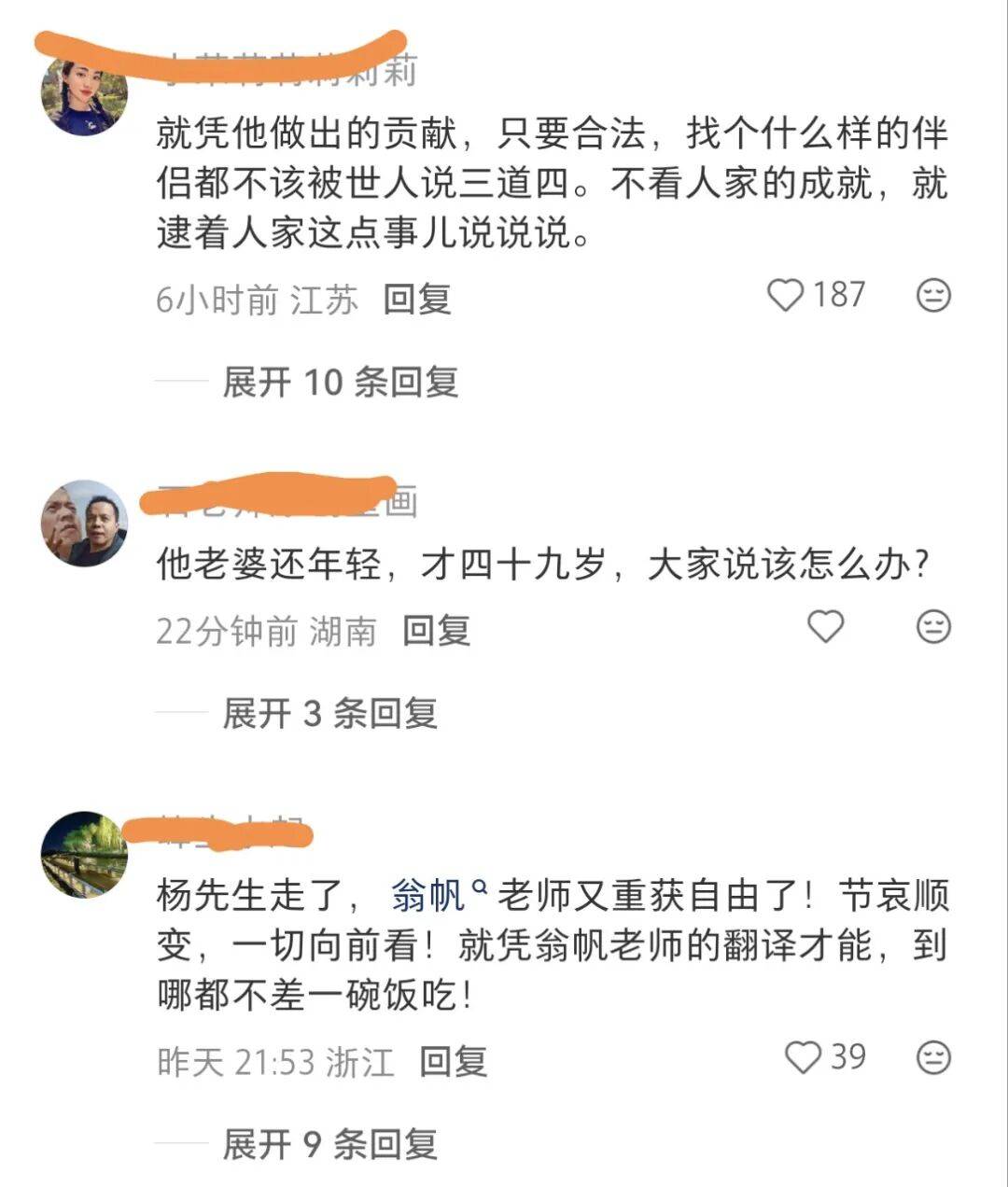Expand the 10 replies
Viewport: 1008px width, 1187px height.
[340, 382]
